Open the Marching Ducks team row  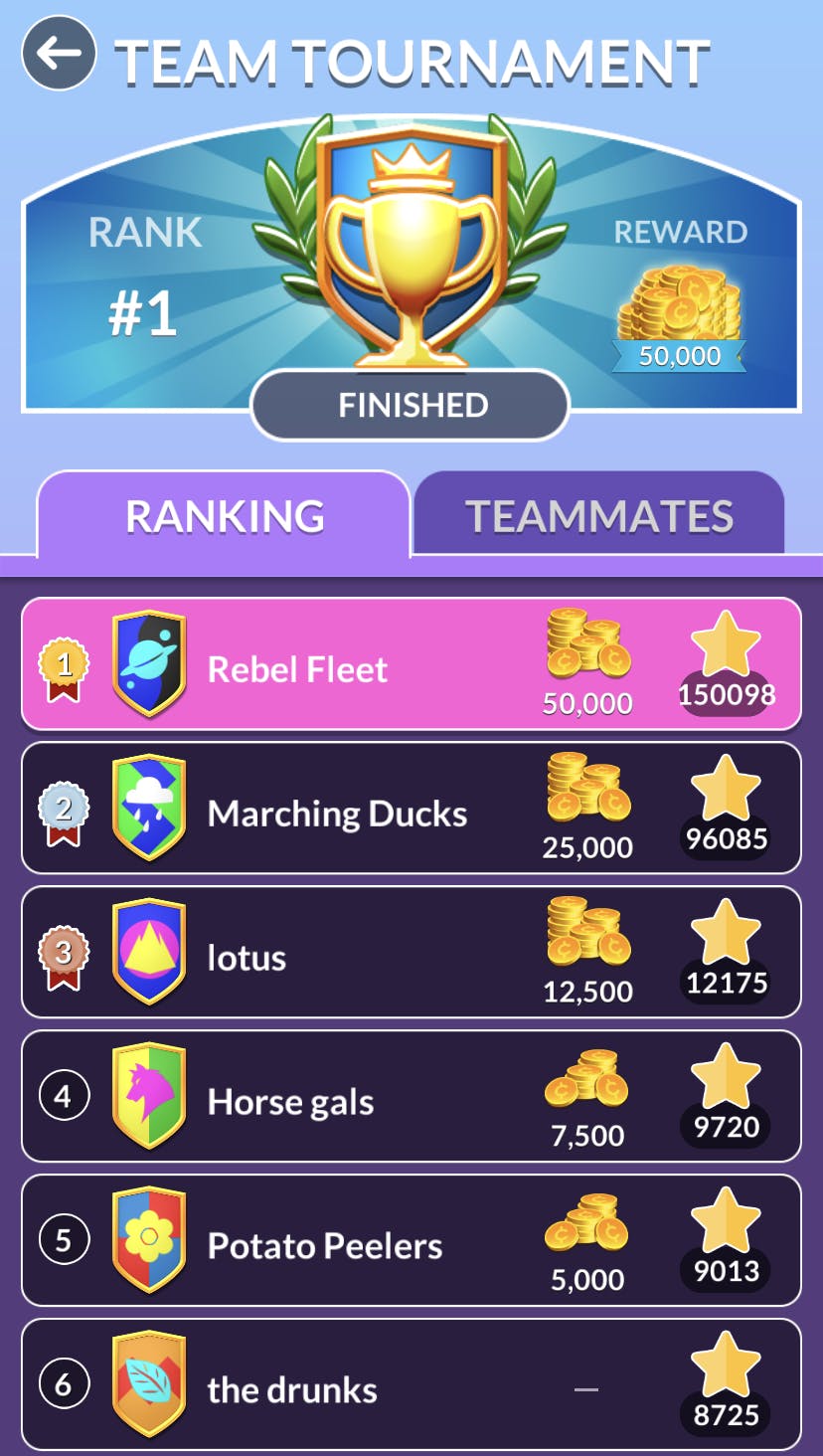click(411, 809)
